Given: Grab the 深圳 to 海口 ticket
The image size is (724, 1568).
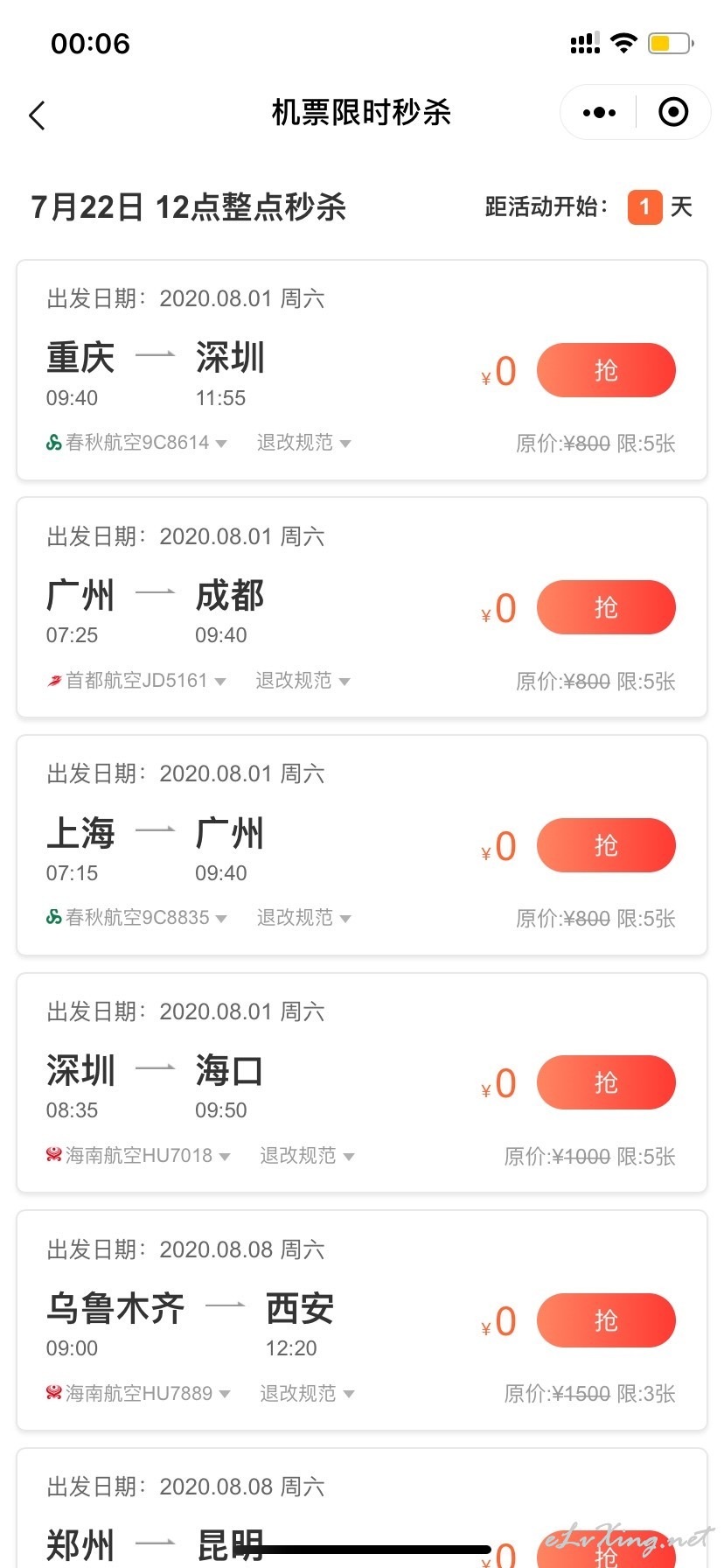Looking at the screenshot, I should 606,1082.
